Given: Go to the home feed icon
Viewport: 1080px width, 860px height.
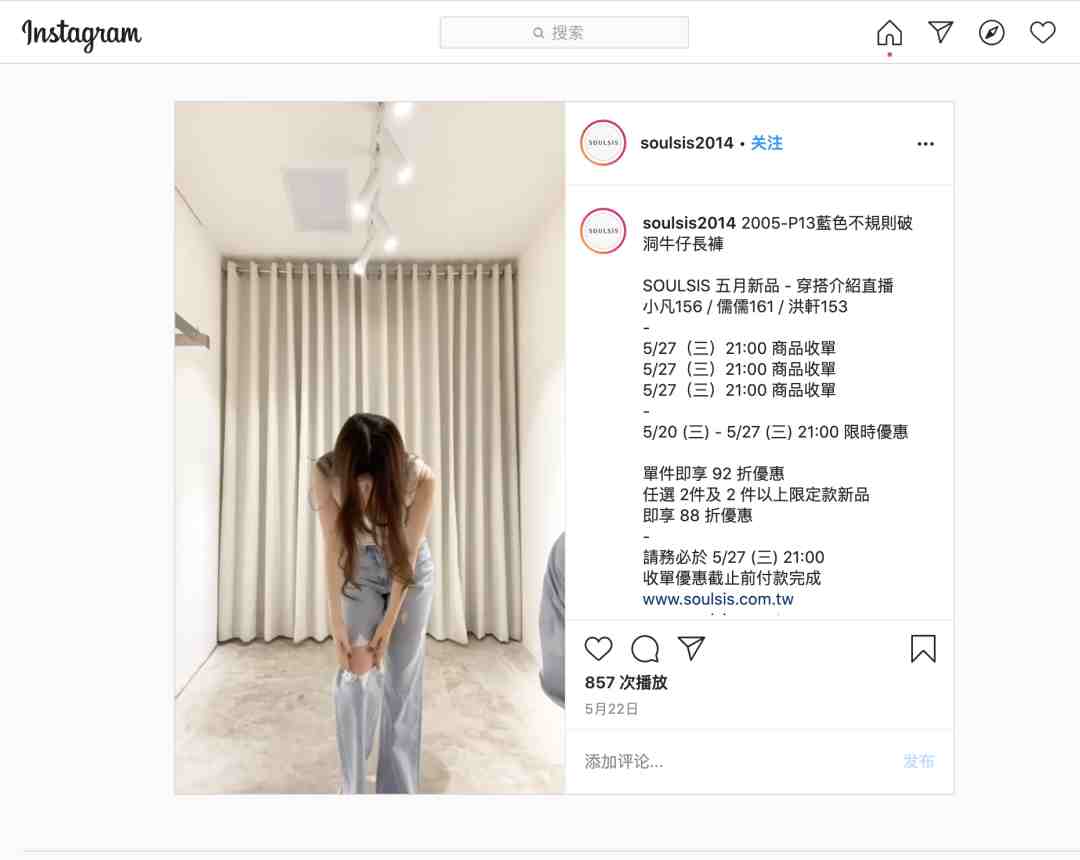Looking at the screenshot, I should [889, 33].
